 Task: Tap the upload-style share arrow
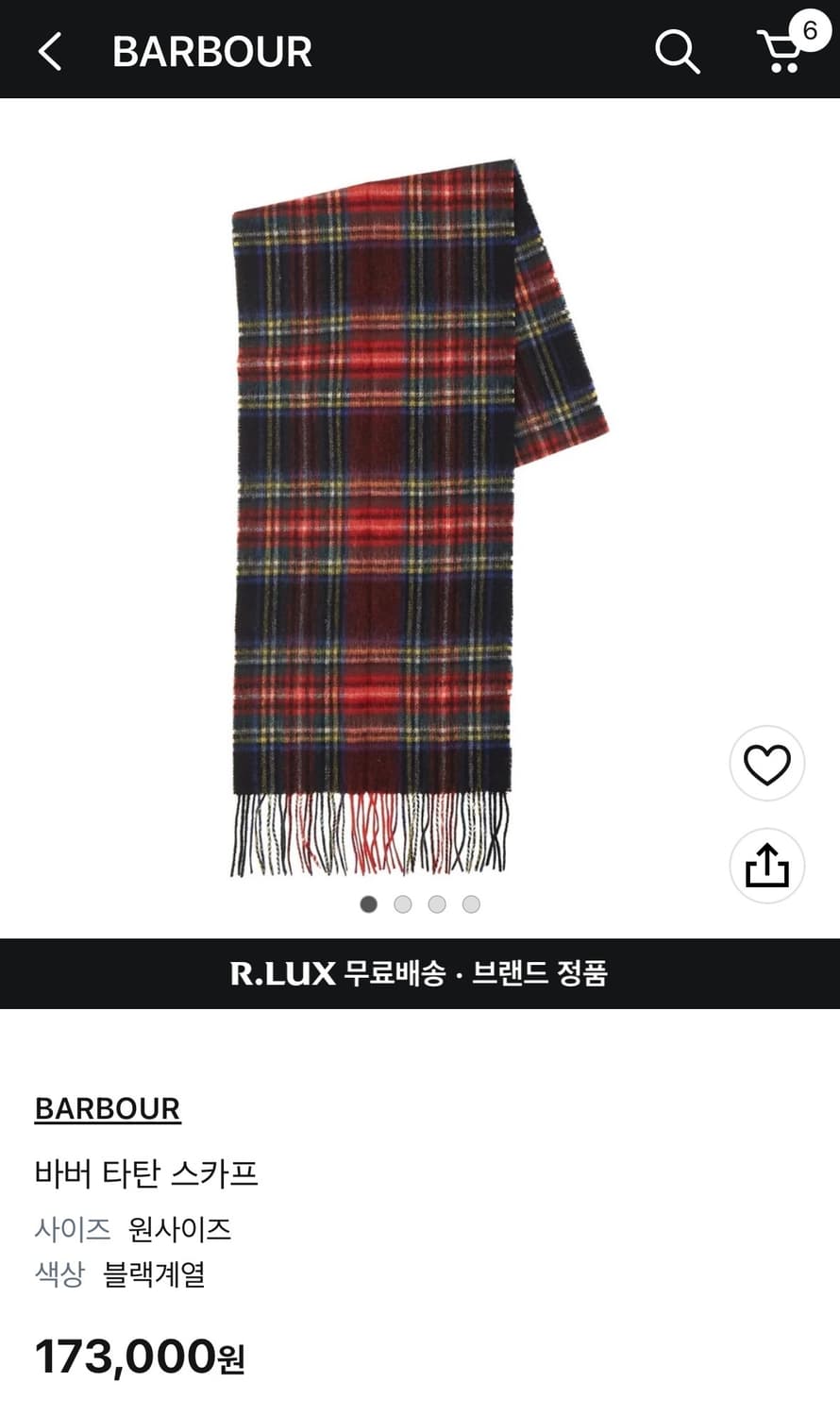coord(766,866)
